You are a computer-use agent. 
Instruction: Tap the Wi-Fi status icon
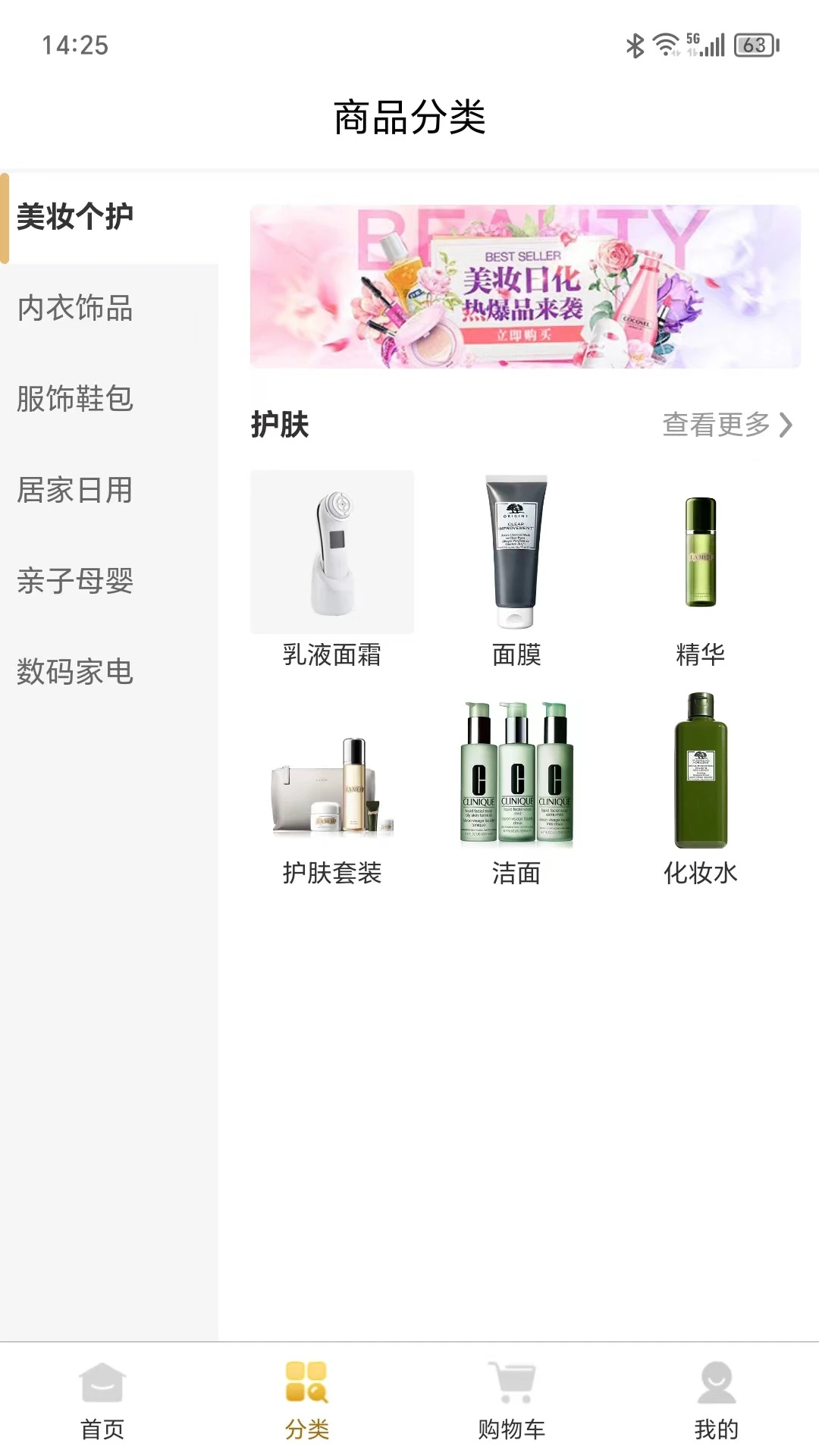(666, 45)
